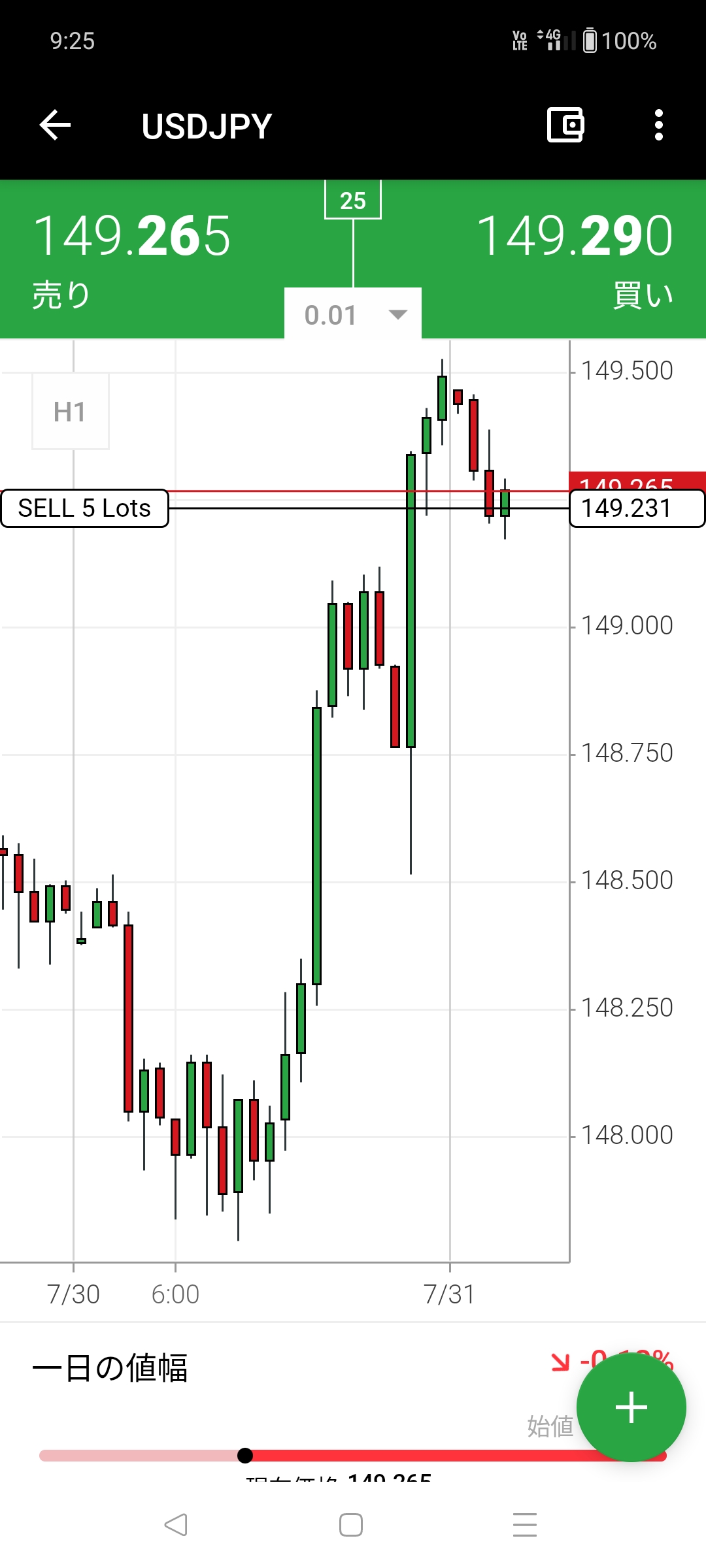Expand the 0.01 lot size dropdown
Screen dimensions: 706x1568
[353, 314]
